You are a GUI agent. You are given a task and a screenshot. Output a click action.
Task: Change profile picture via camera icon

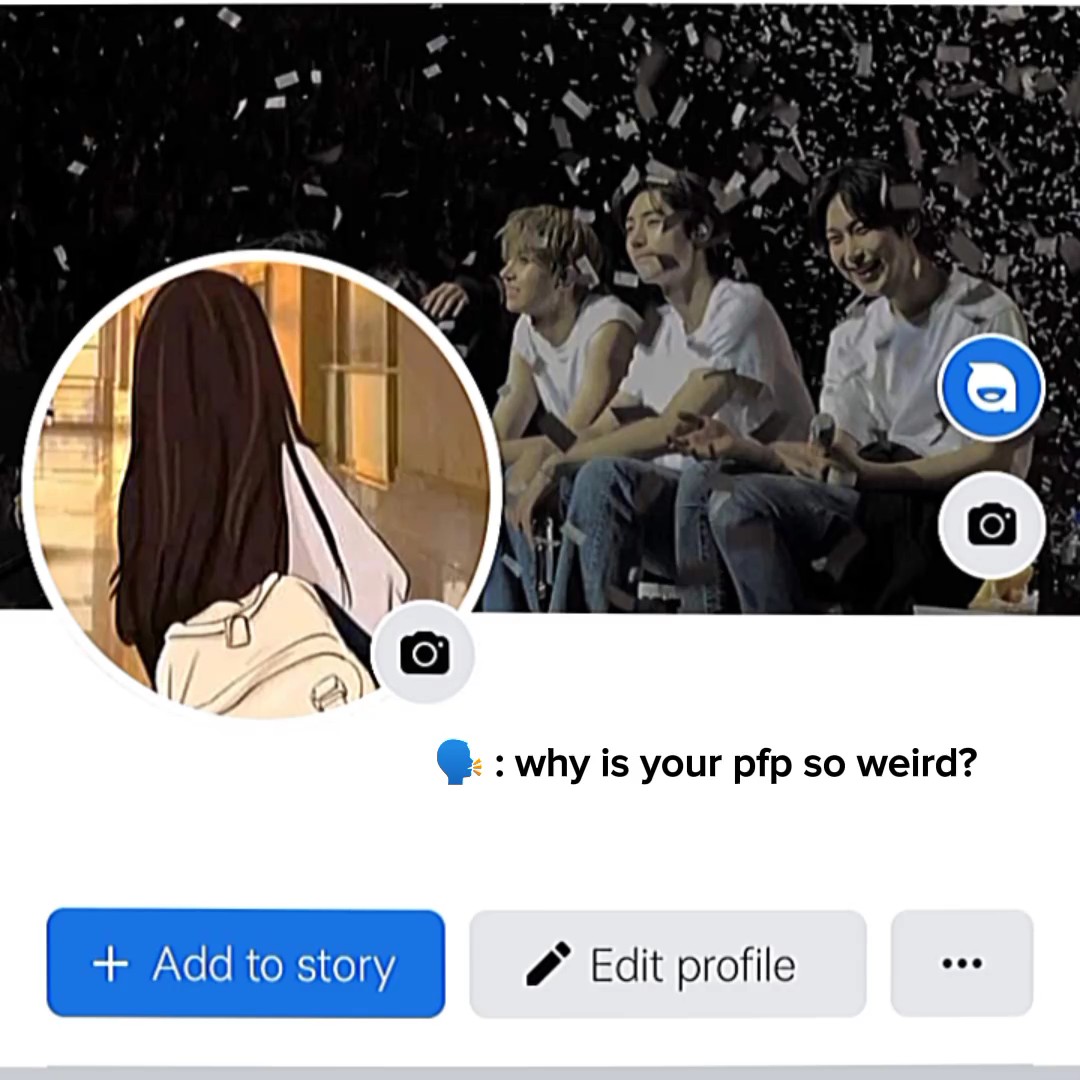point(424,652)
